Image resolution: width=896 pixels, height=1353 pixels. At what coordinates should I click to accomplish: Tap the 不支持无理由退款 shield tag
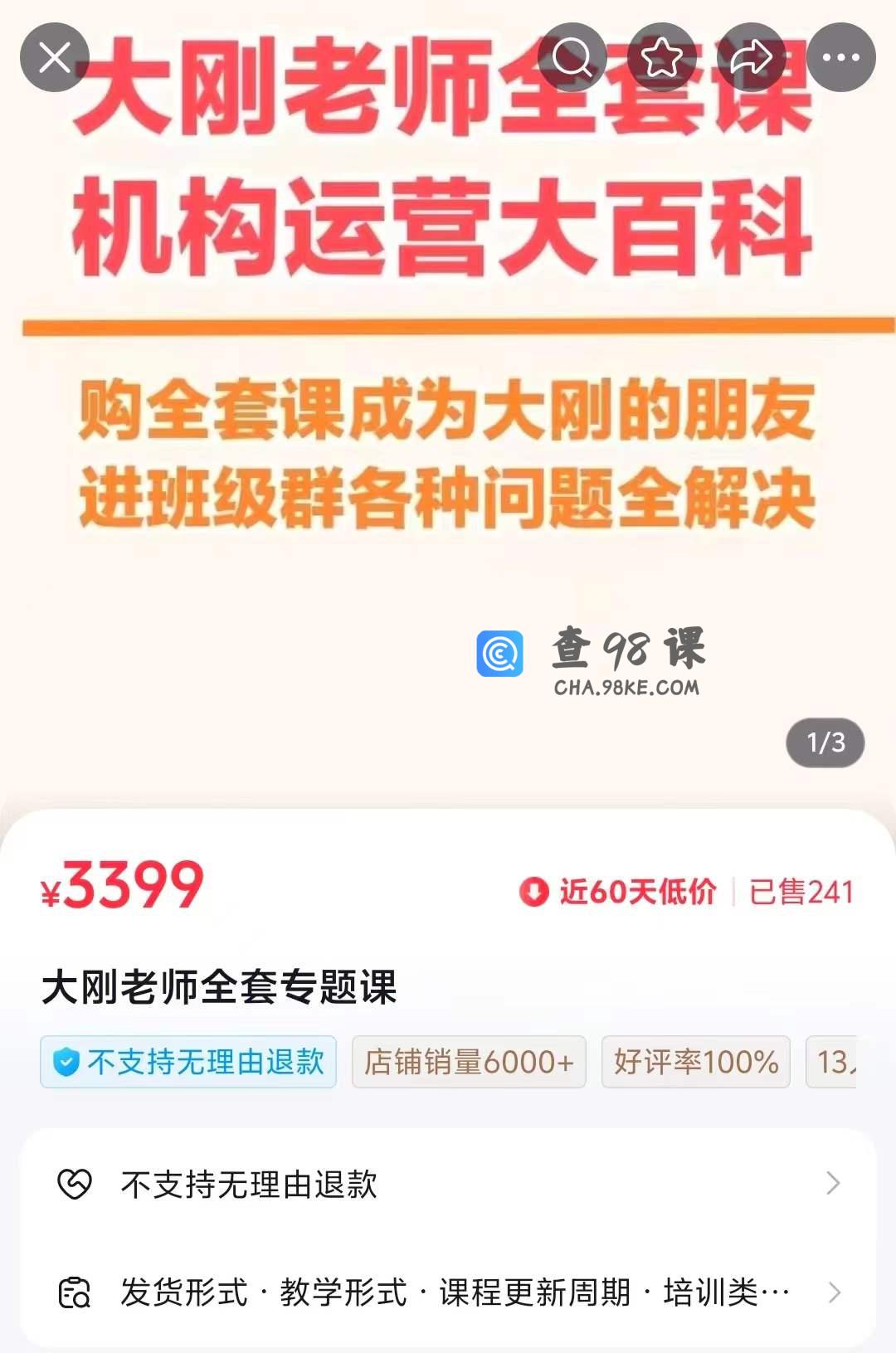[x=188, y=1061]
